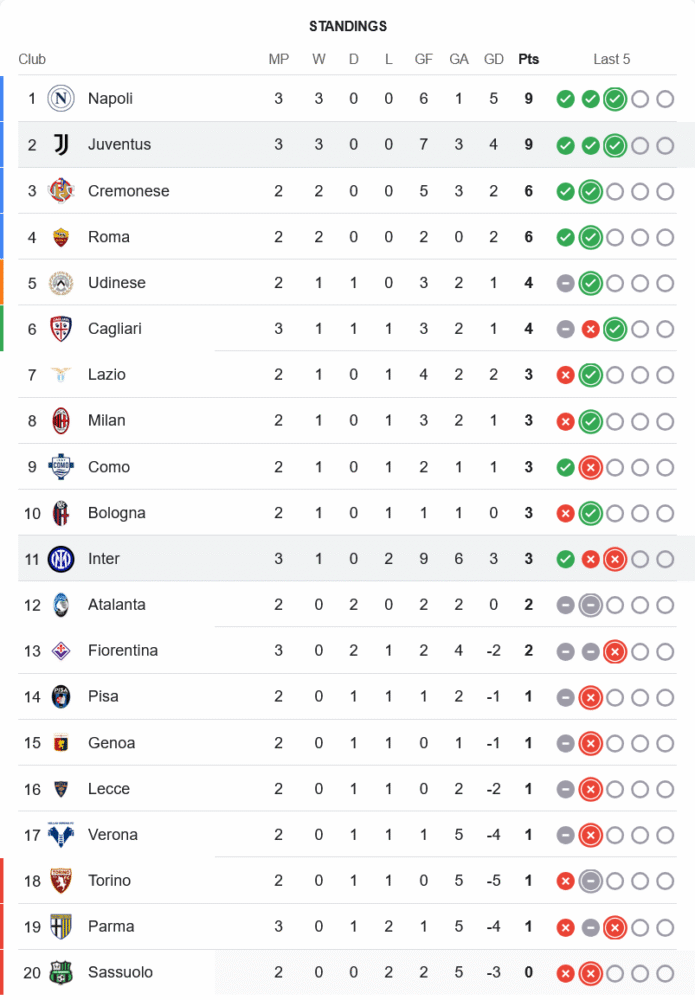Select Verona from the table
Screen dimensions: 695x1000
[x=112, y=835]
